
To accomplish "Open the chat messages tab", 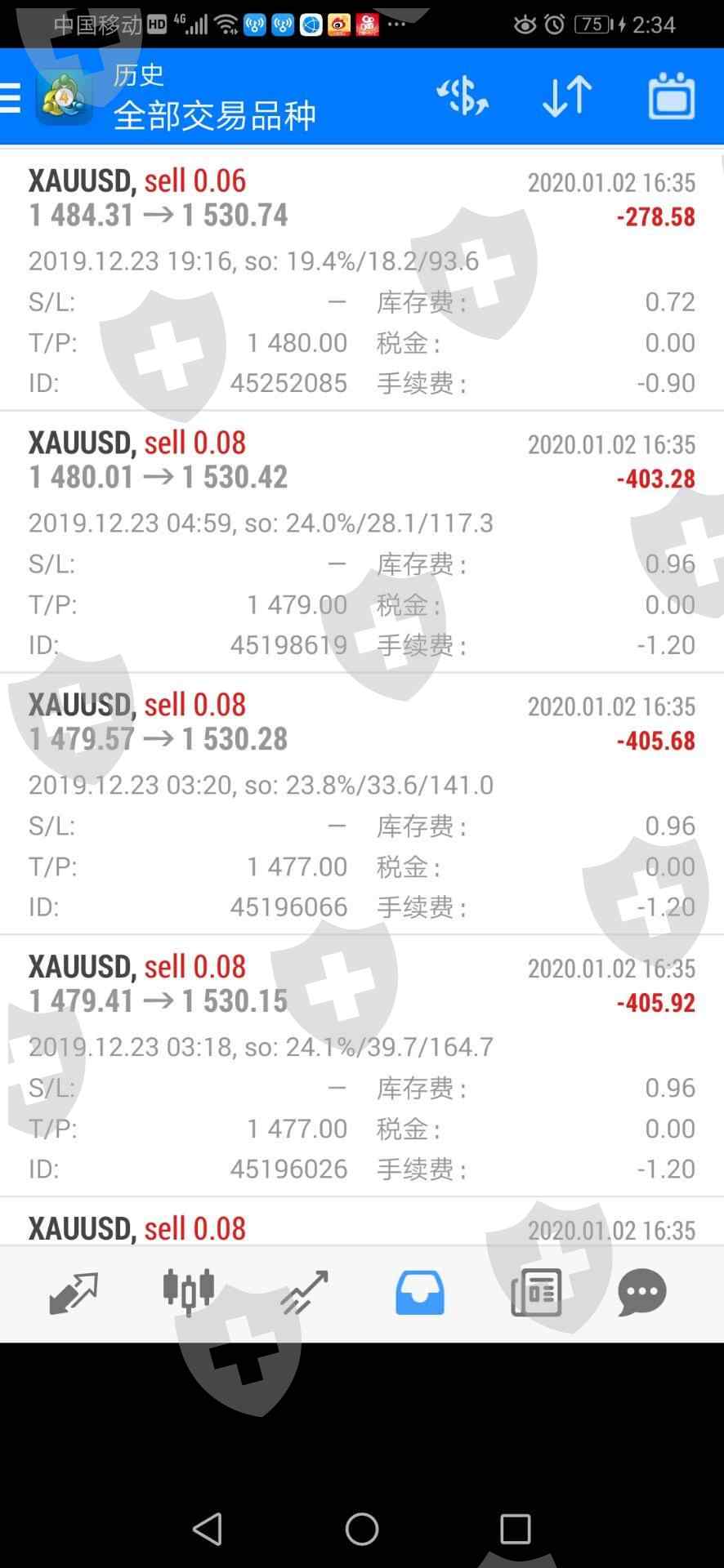I will click(642, 1293).
